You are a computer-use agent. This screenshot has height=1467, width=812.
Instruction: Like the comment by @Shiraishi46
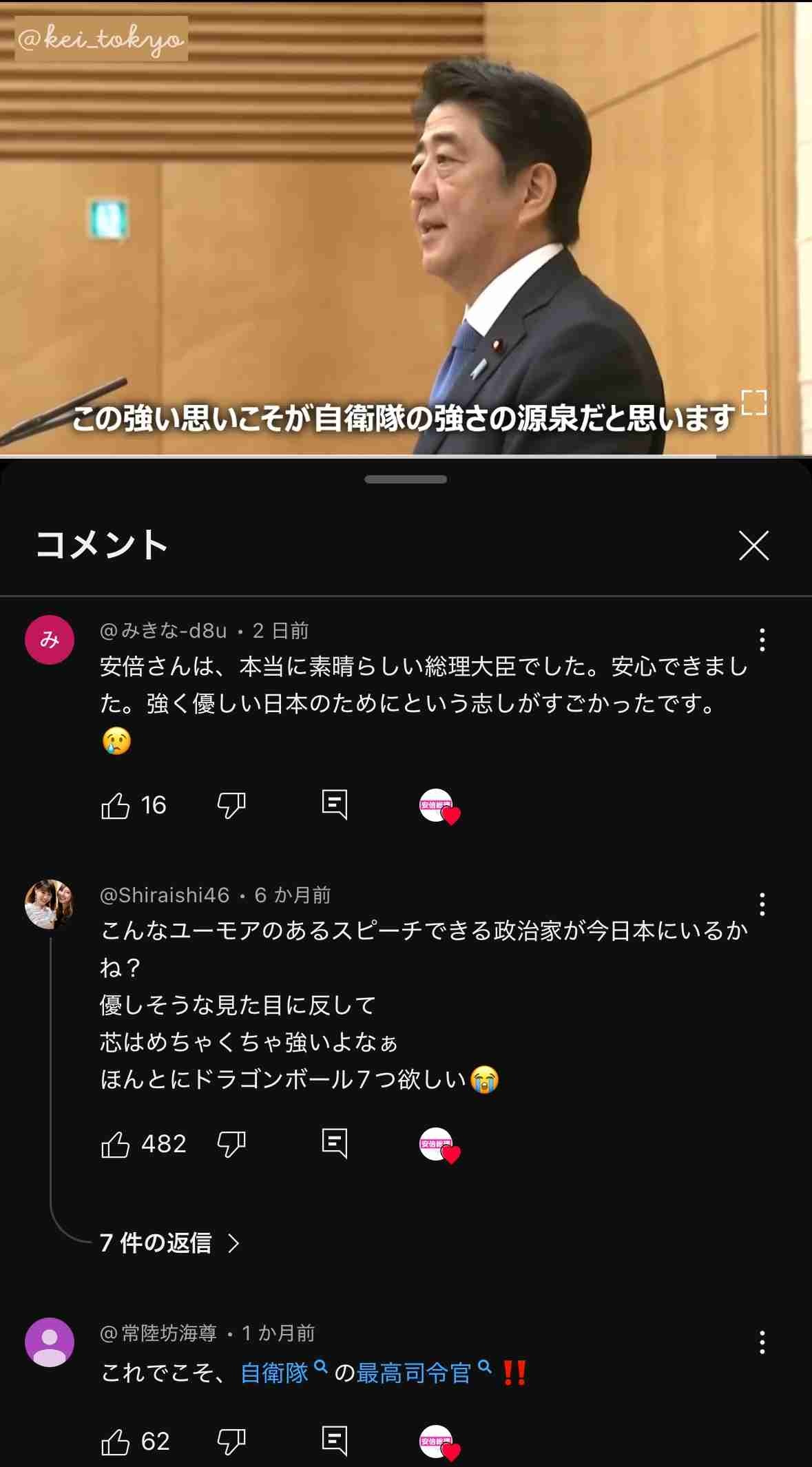coord(116,1144)
